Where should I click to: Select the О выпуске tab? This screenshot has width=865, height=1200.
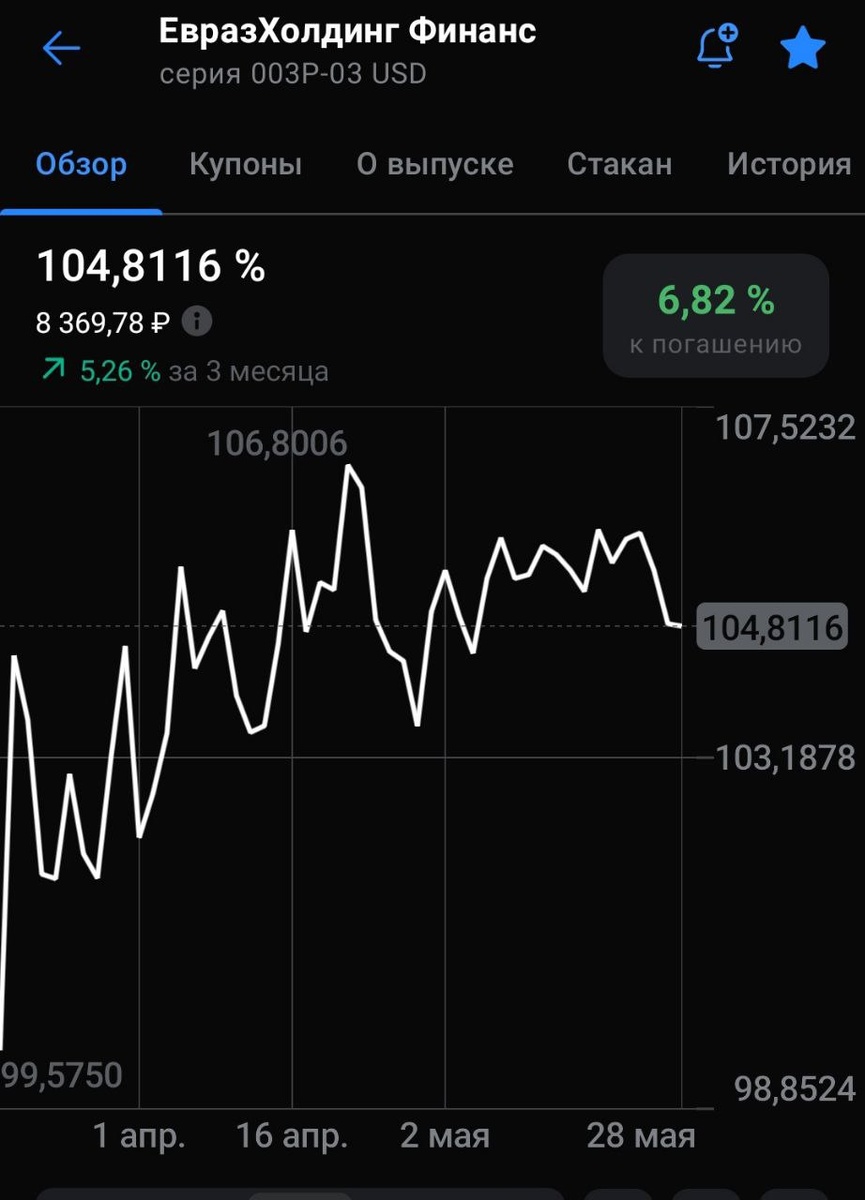coord(435,165)
